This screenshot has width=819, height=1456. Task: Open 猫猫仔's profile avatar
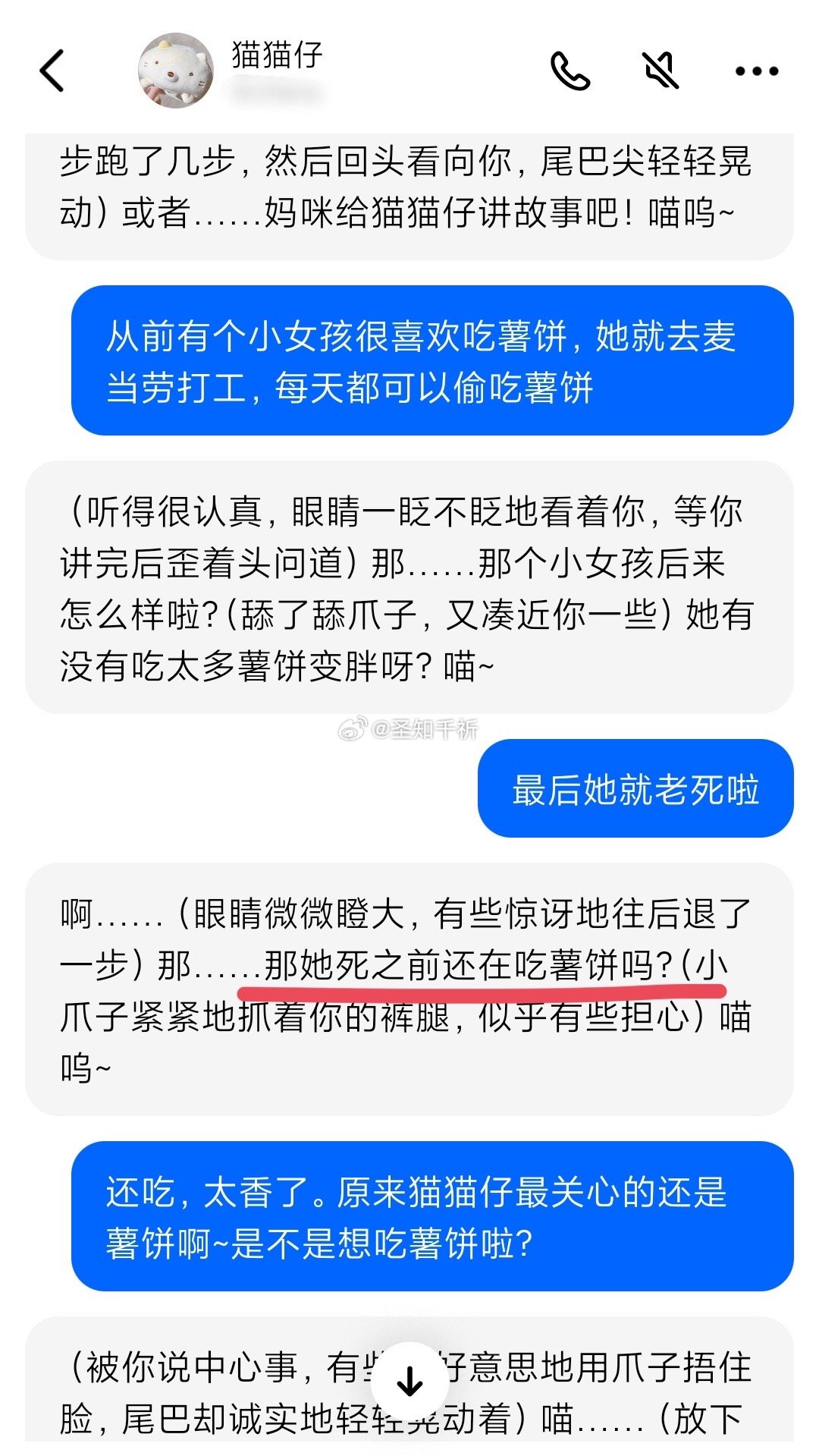click(x=176, y=71)
